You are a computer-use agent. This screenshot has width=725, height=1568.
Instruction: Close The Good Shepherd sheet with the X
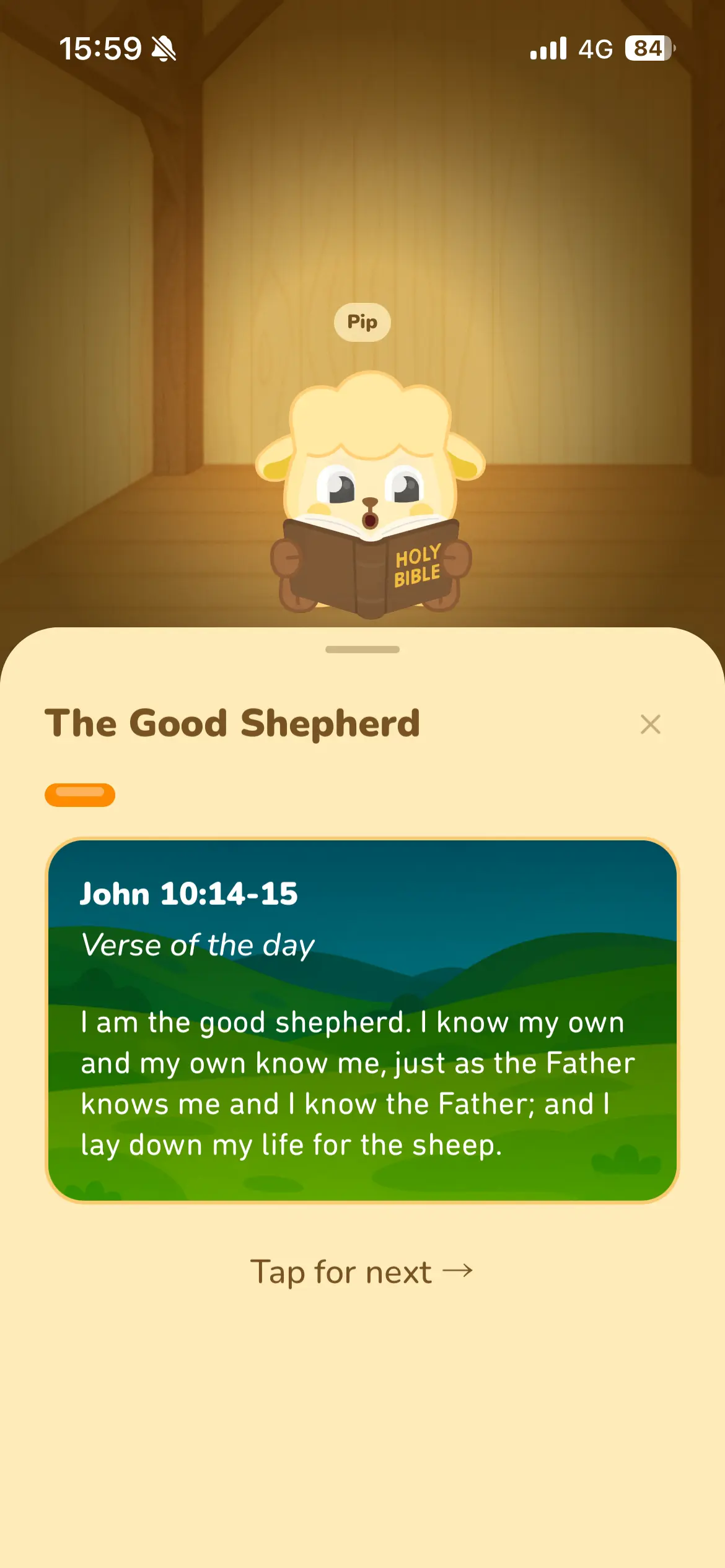tap(650, 725)
